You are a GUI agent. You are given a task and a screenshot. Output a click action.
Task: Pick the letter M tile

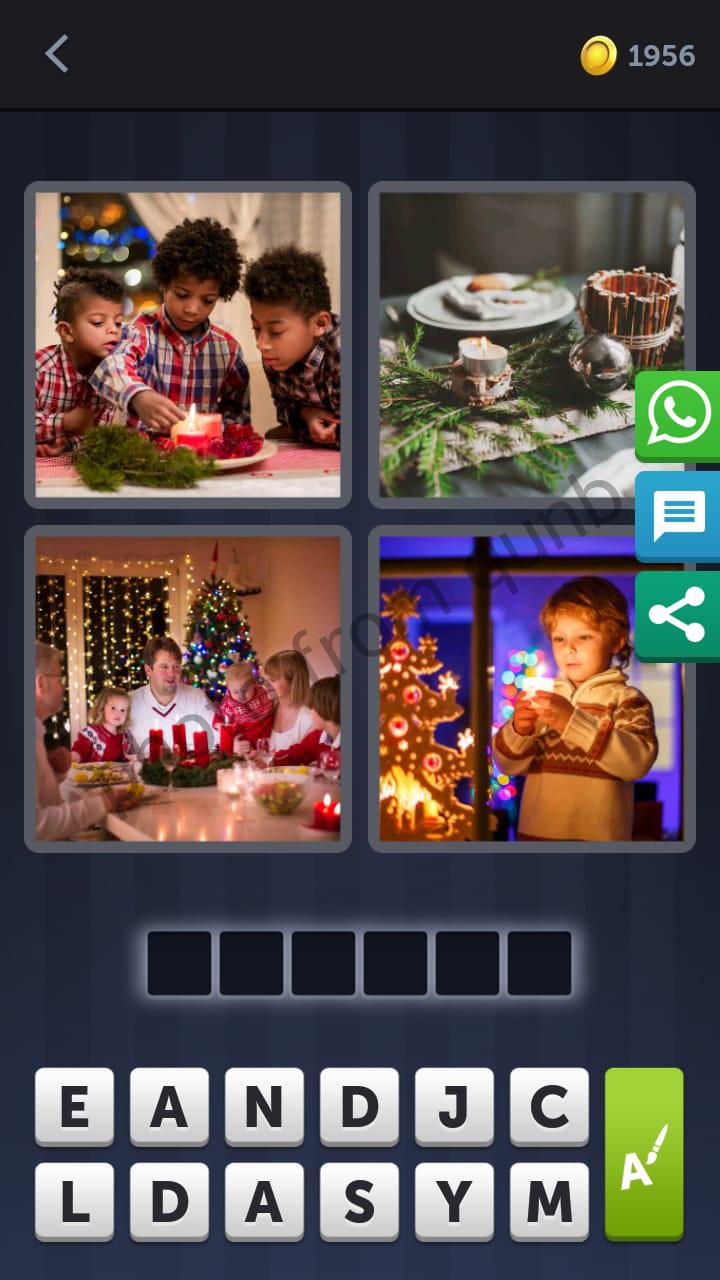click(549, 1201)
